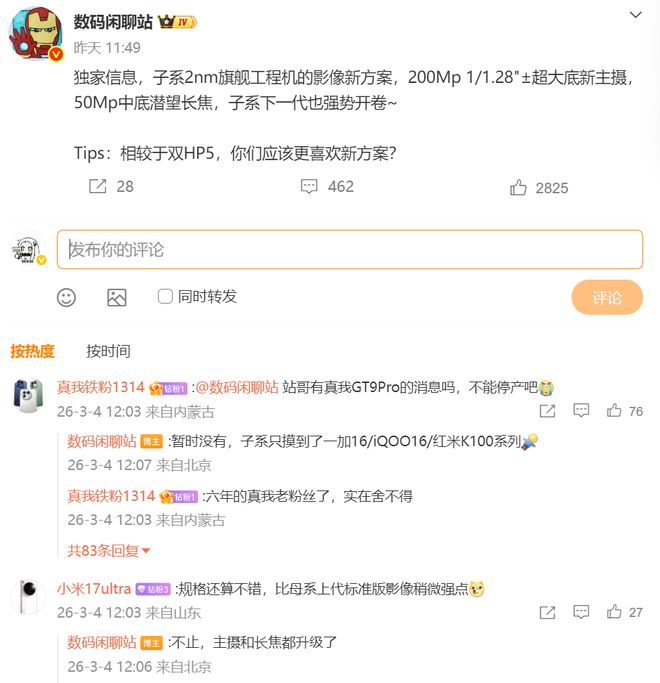Attach an image to the comment

[x=117, y=297]
